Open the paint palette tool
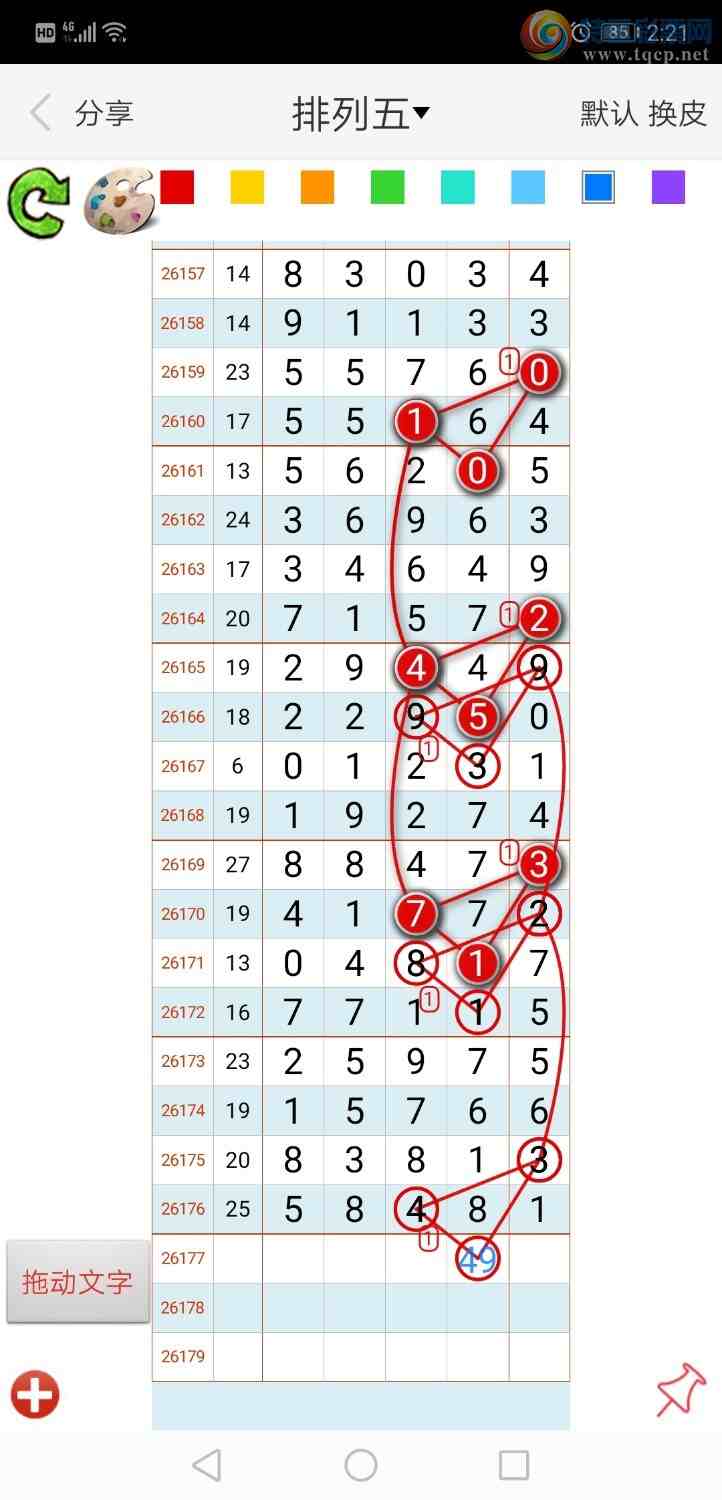Image resolution: width=722 pixels, height=1500 pixels. click(119, 200)
